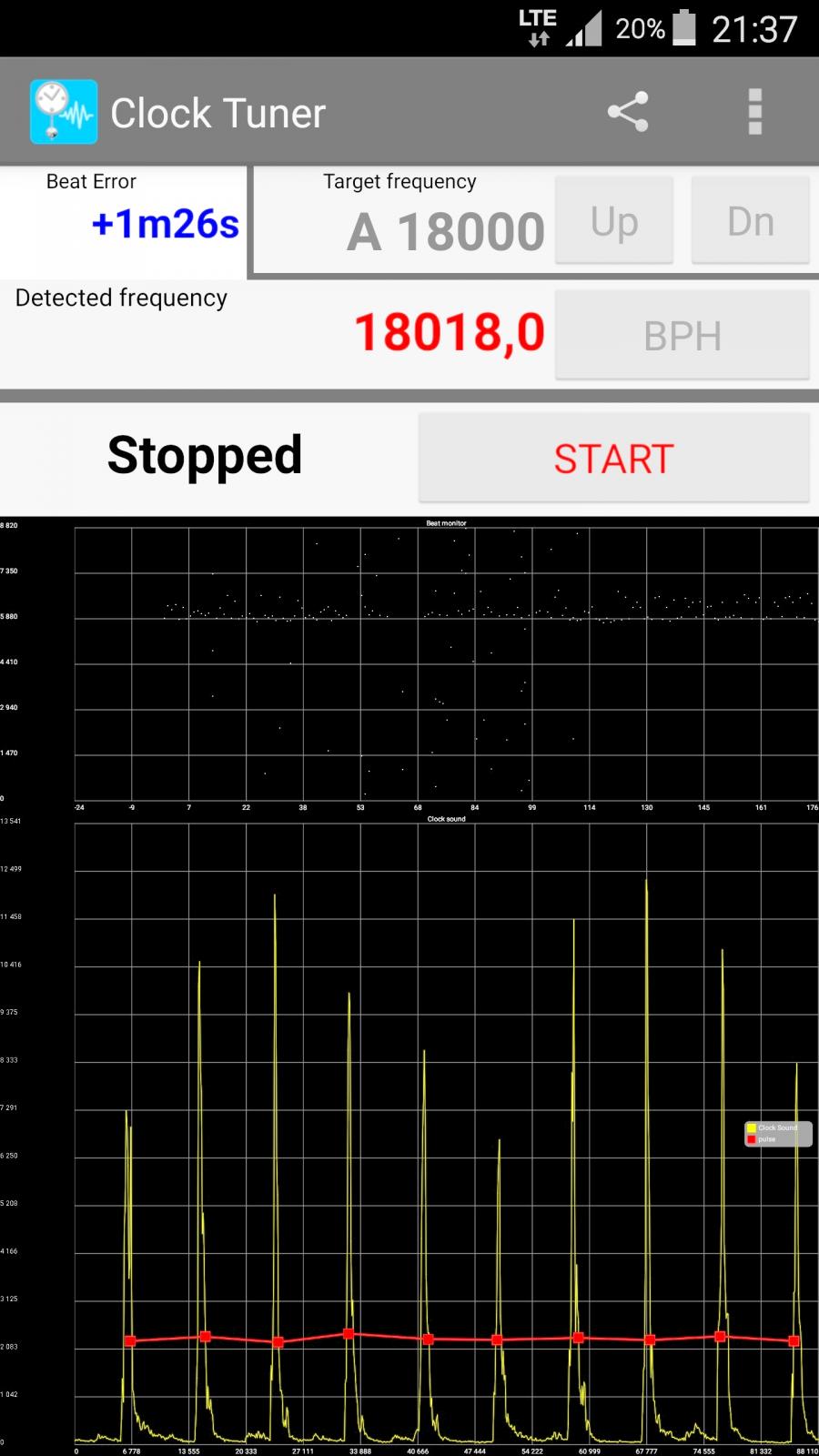819x1456 pixels.
Task: Increase target frequency with Up
Action: point(614,221)
